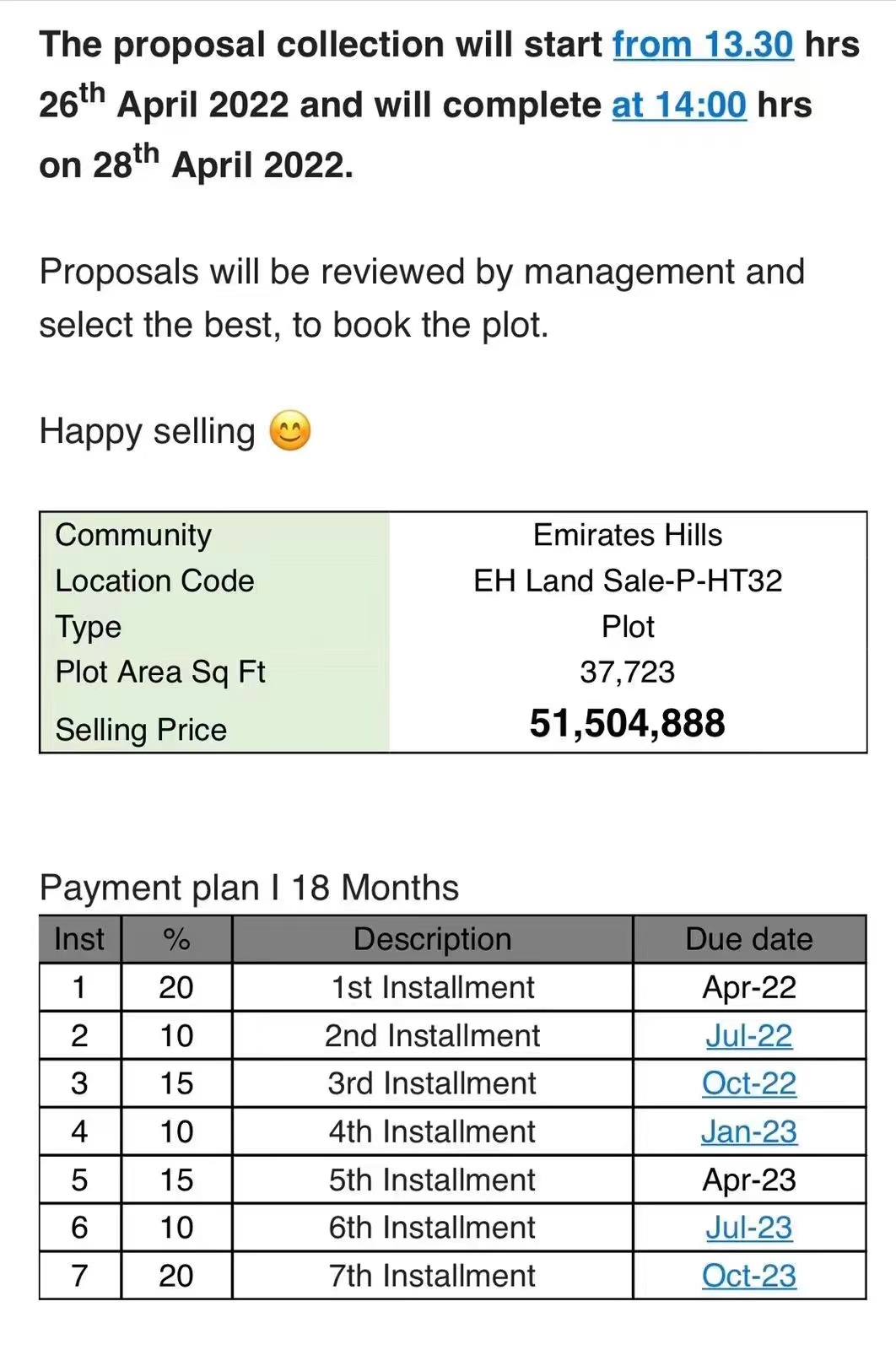Open the Oct-22 due date link
Screen dimensions: 896x1350
click(748, 1083)
